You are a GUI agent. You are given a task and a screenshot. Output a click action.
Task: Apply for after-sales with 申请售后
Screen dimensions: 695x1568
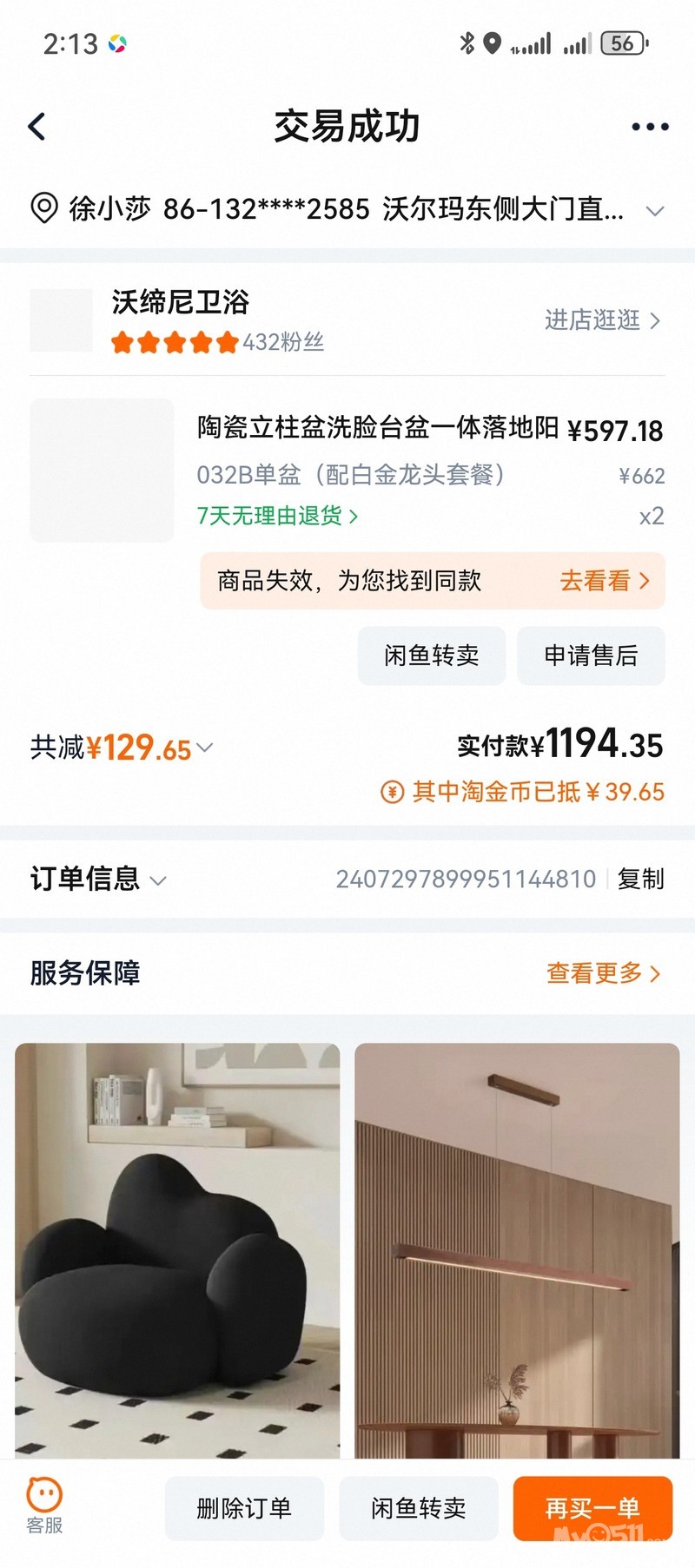tap(591, 656)
